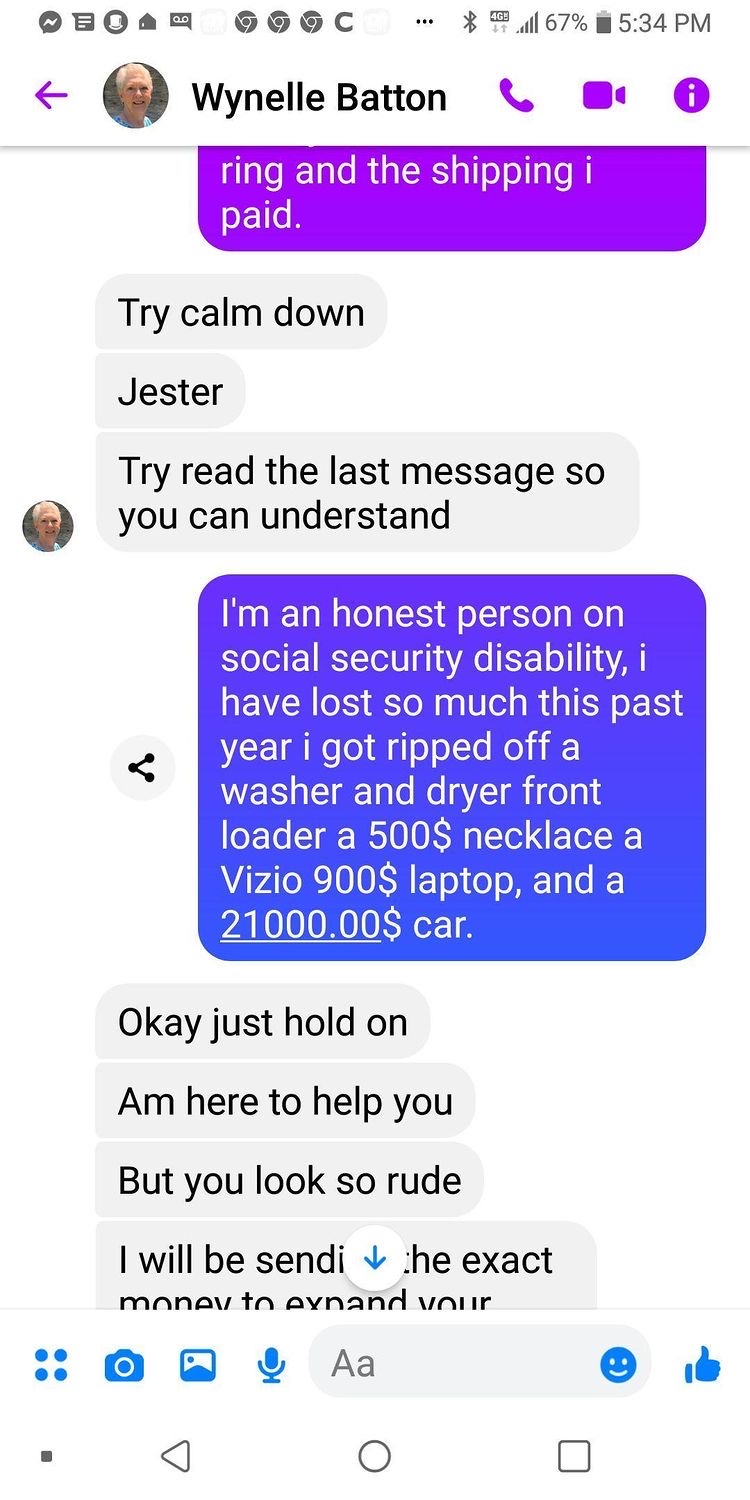Open the camera to take a photo
Viewport: 750px width, 1500px height.
click(x=124, y=1365)
